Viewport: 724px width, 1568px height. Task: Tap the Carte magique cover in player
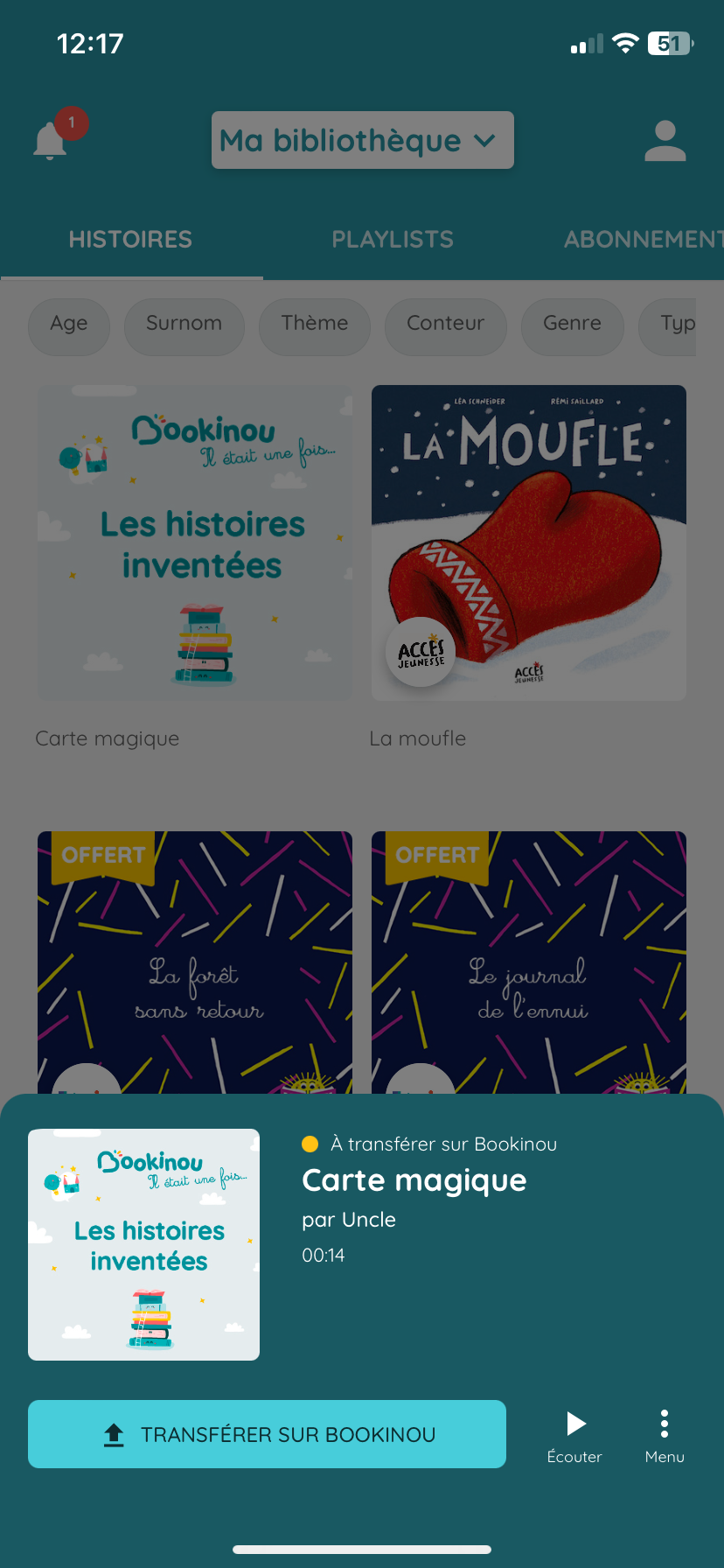click(x=143, y=1244)
